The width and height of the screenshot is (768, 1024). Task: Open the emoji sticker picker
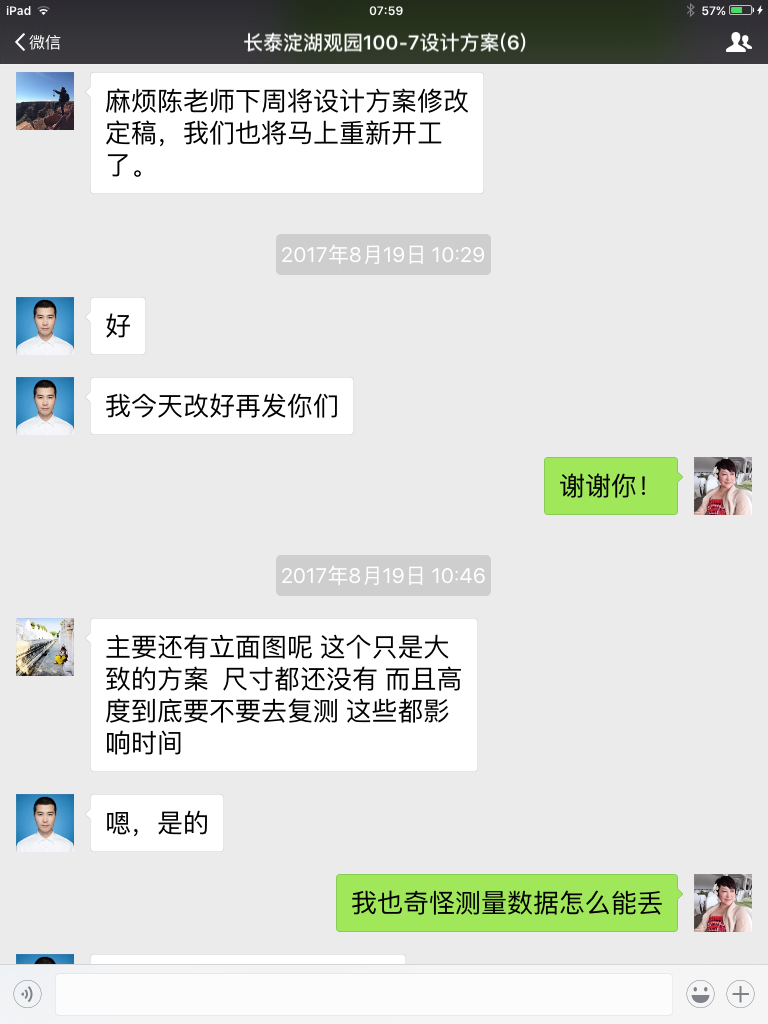pyautogui.click(x=700, y=994)
